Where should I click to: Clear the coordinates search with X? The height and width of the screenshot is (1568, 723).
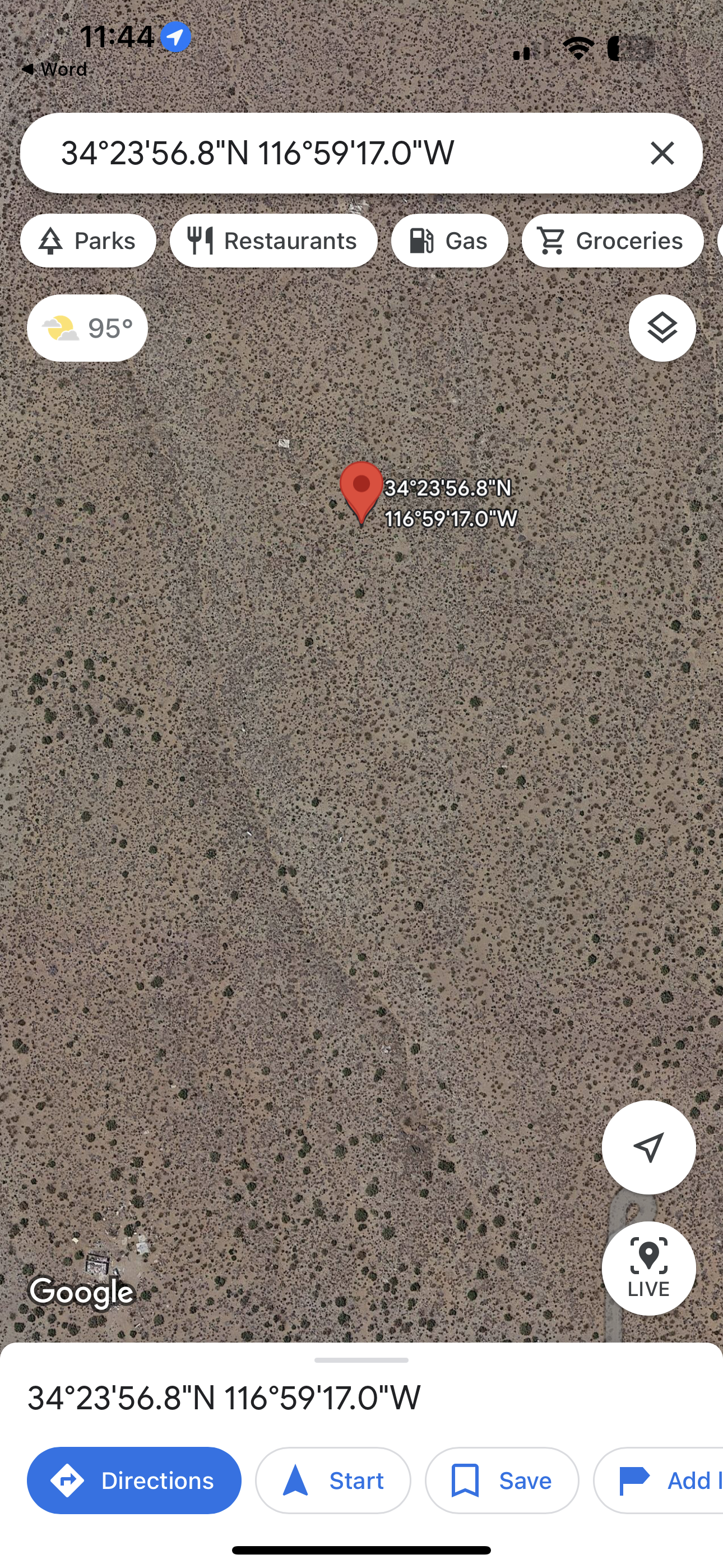(x=661, y=153)
